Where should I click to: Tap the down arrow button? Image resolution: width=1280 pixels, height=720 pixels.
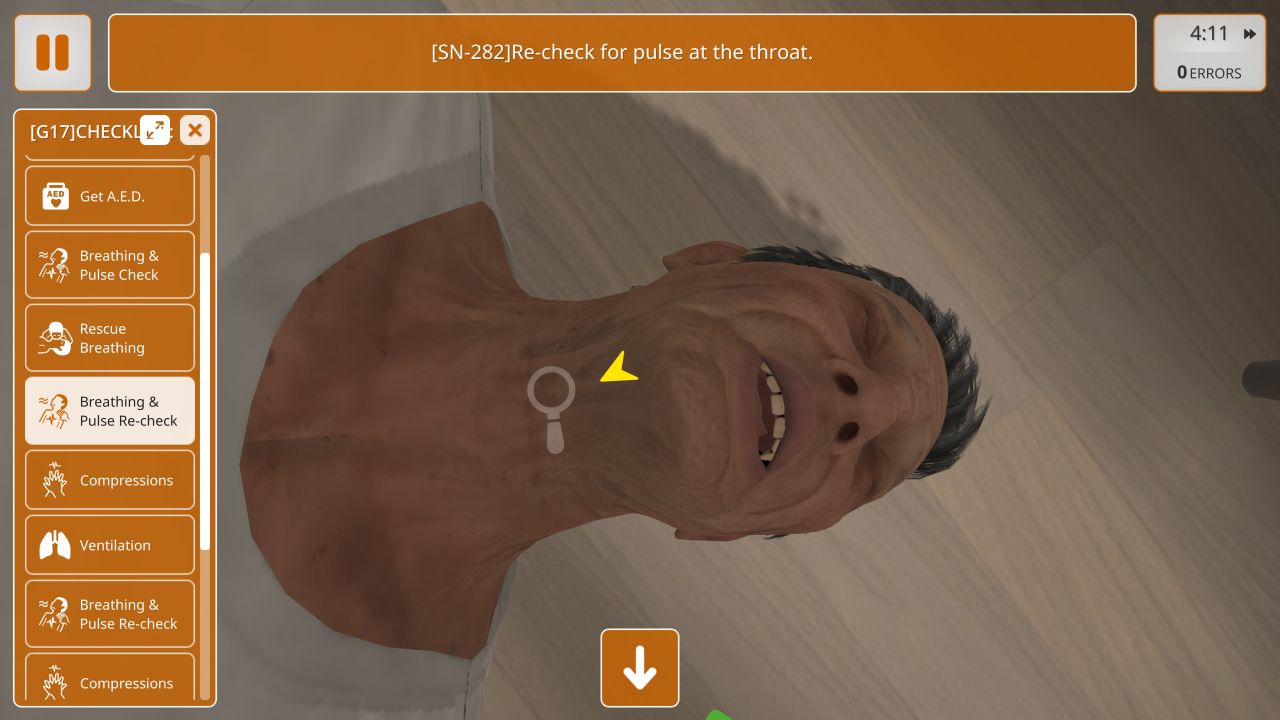click(x=640, y=668)
